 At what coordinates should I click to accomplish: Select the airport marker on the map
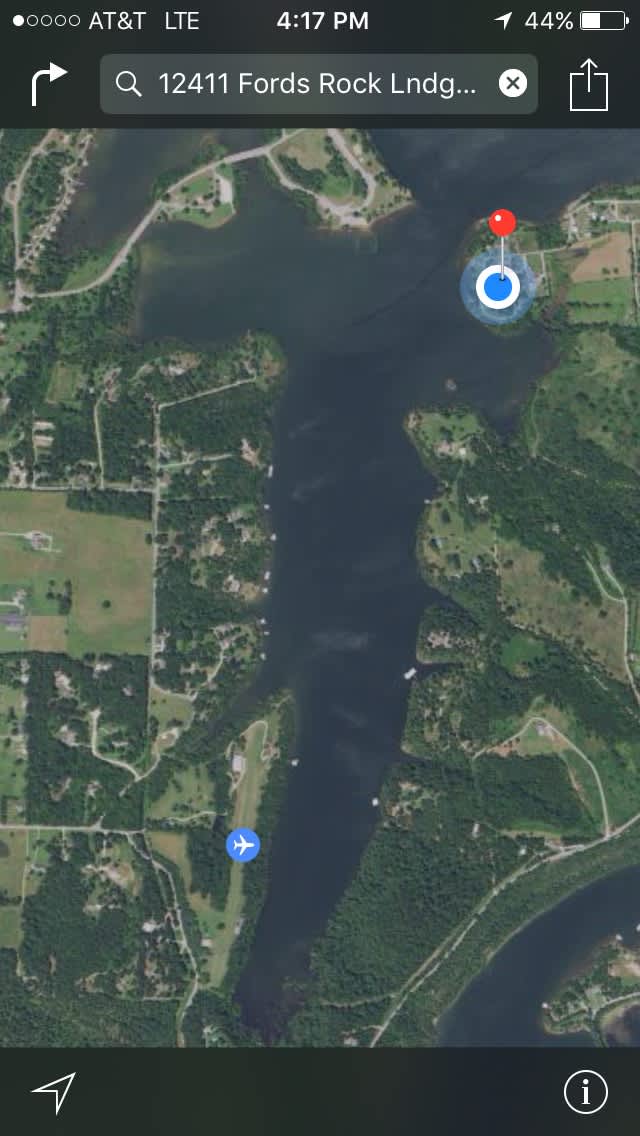[243, 845]
